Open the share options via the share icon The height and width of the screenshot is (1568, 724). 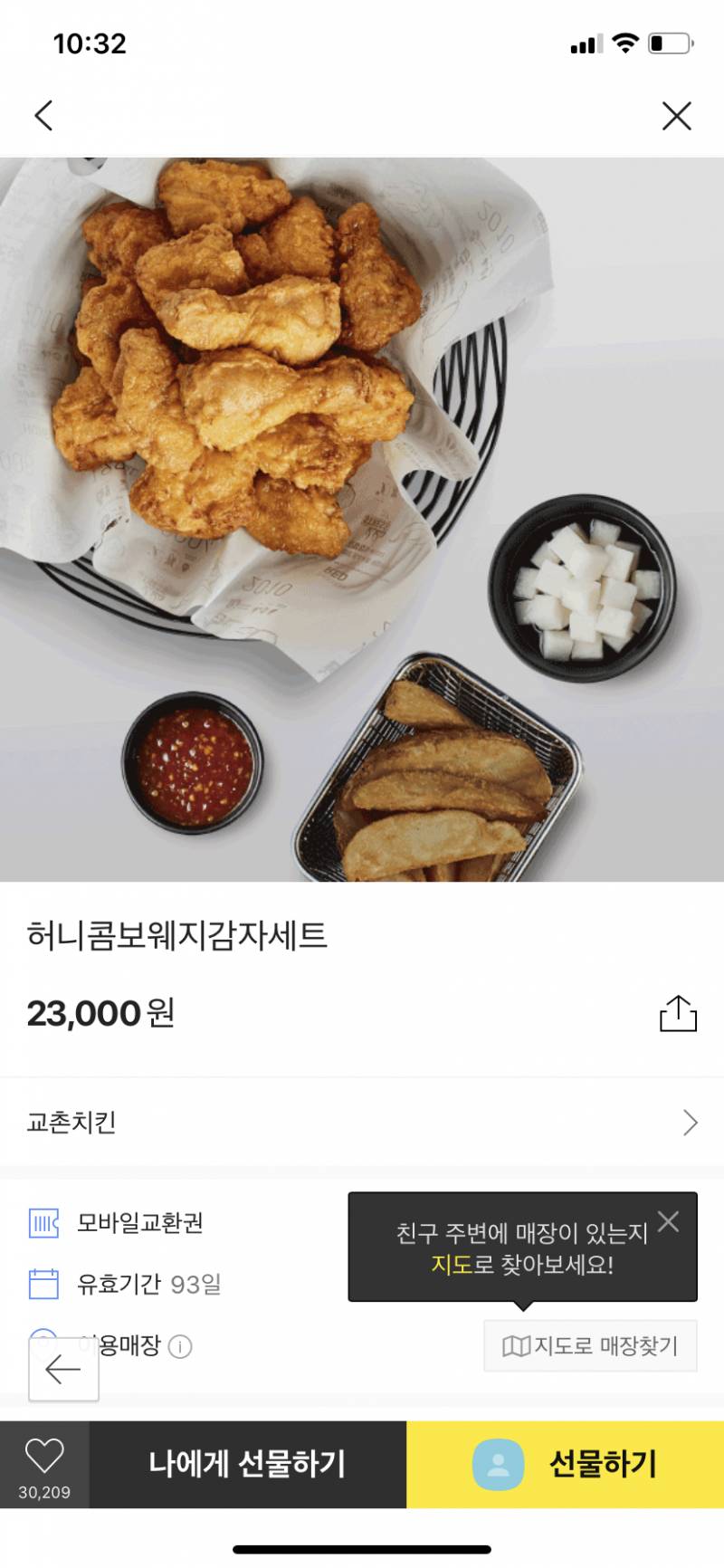[x=678, y=1014]
